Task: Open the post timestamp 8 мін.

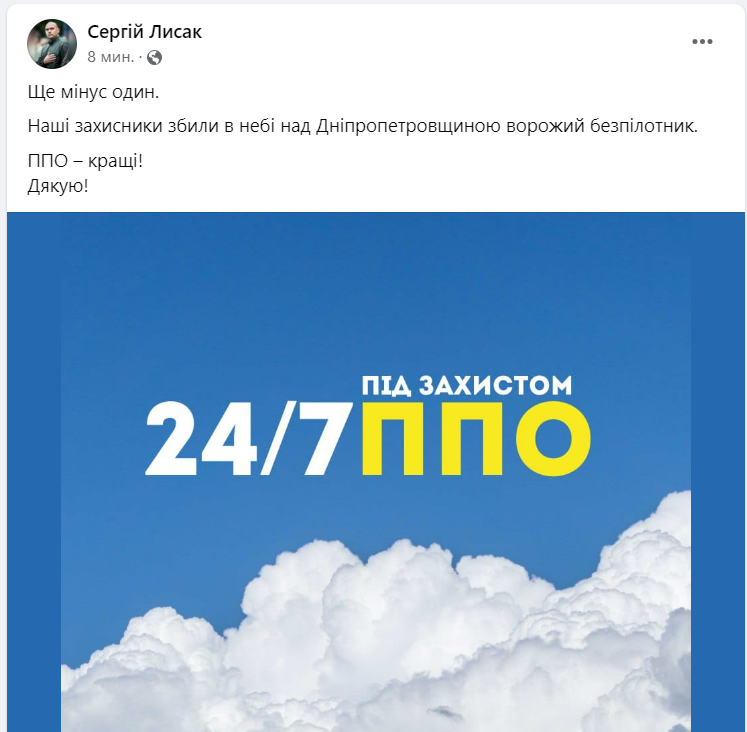Action: (110, 57)
